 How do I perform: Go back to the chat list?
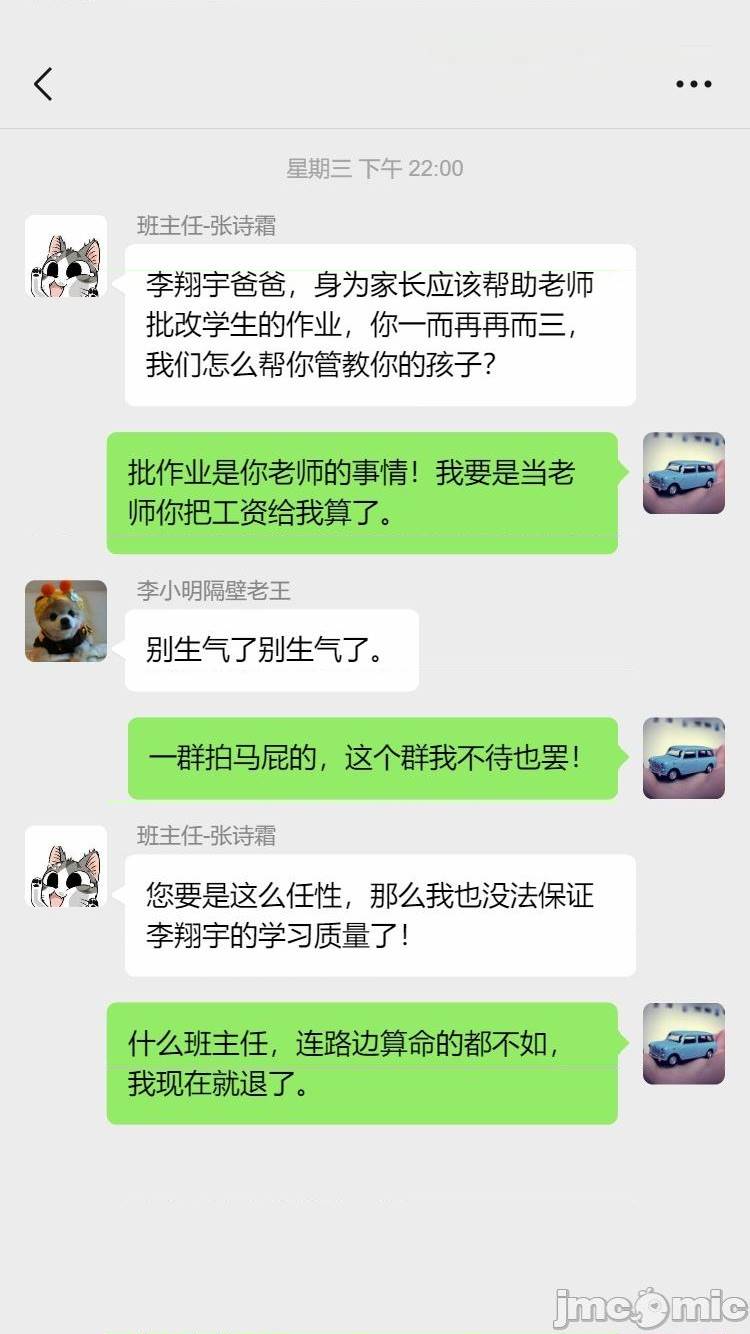click(43, 85)
